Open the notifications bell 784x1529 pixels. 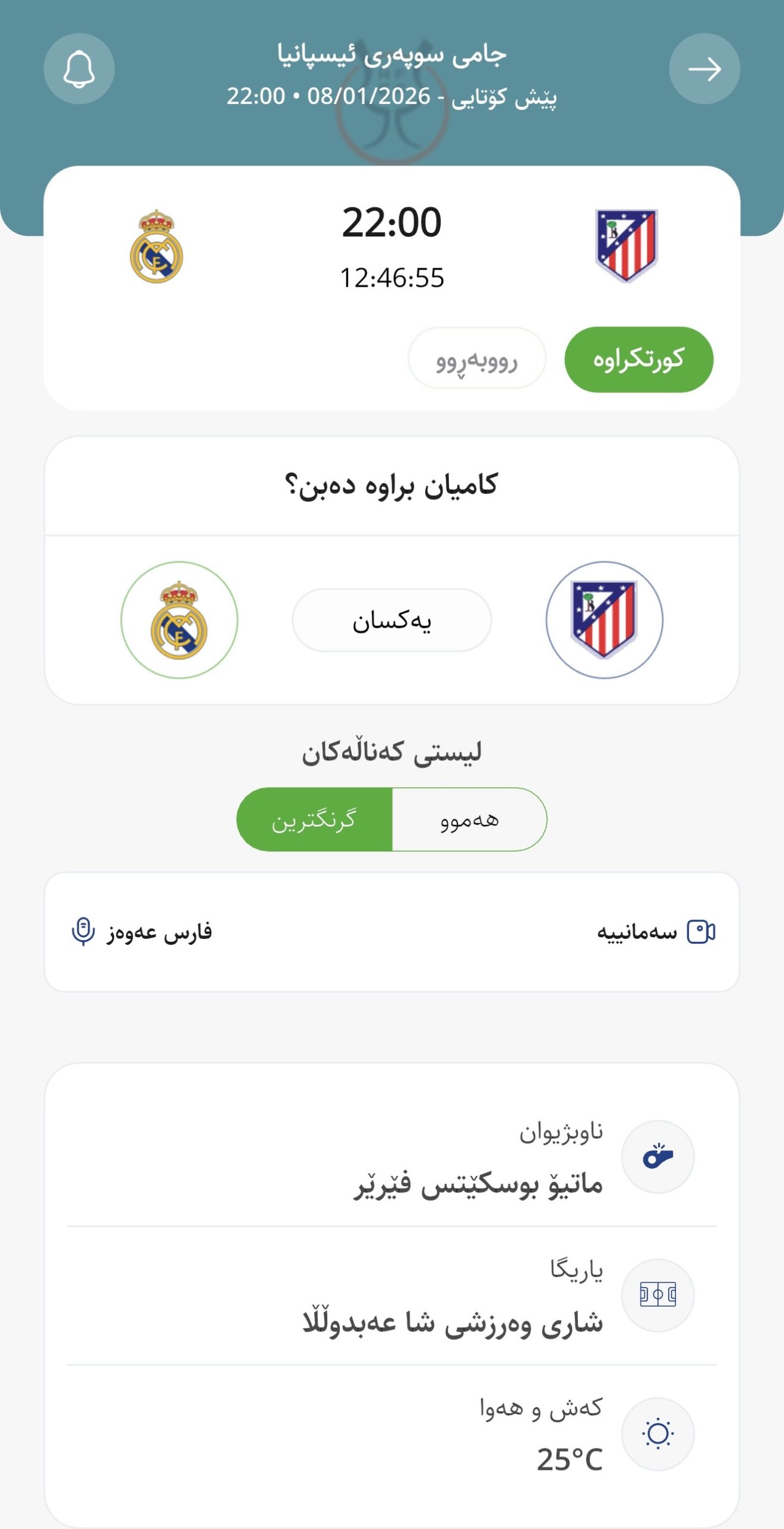click(79, 69)
